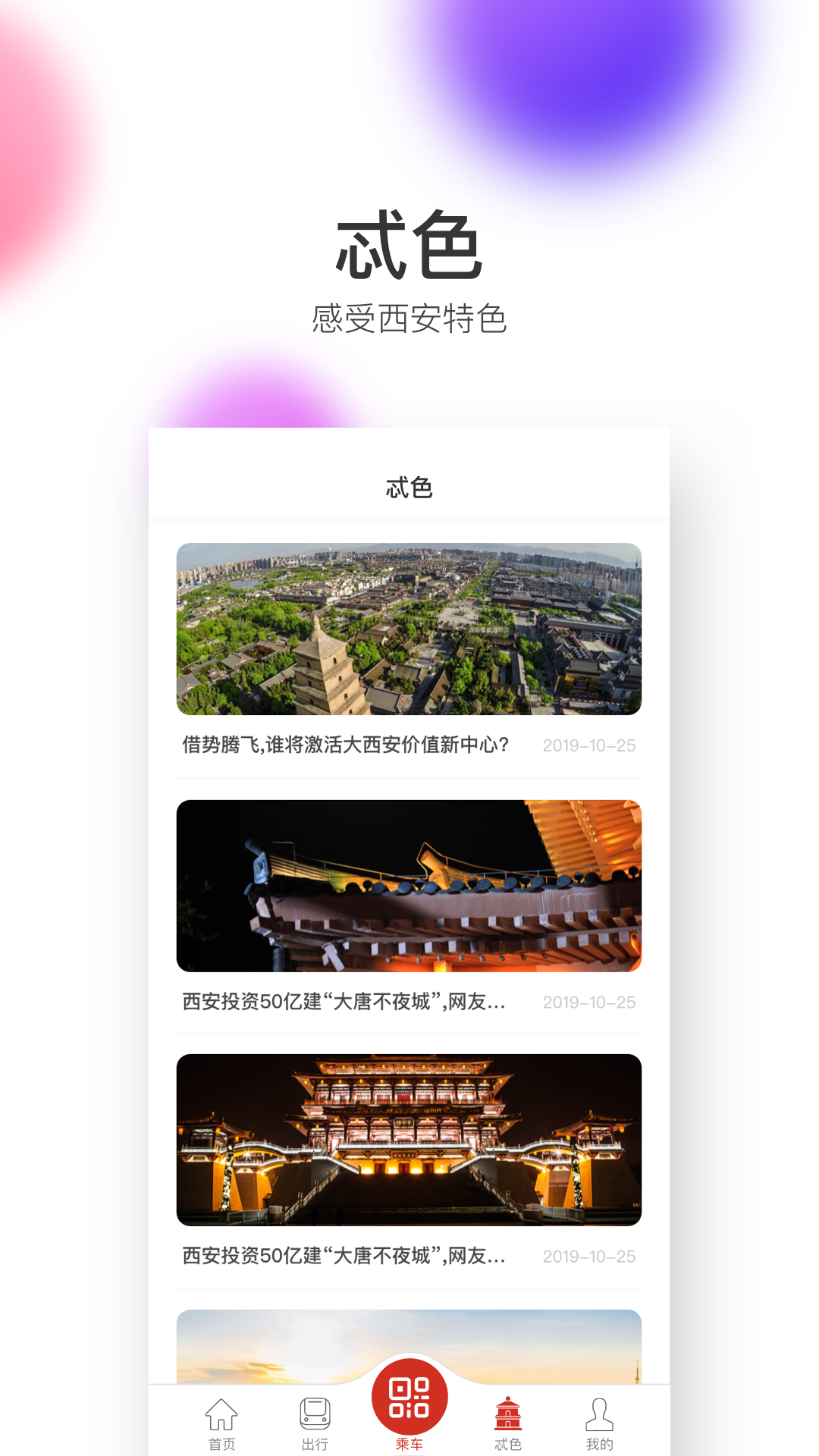Open the first 西安投资50亿建大唐不夜城 article
Image resolution: width=819 pixels, height=1456 pixels.
click(x=343, y=1001)
